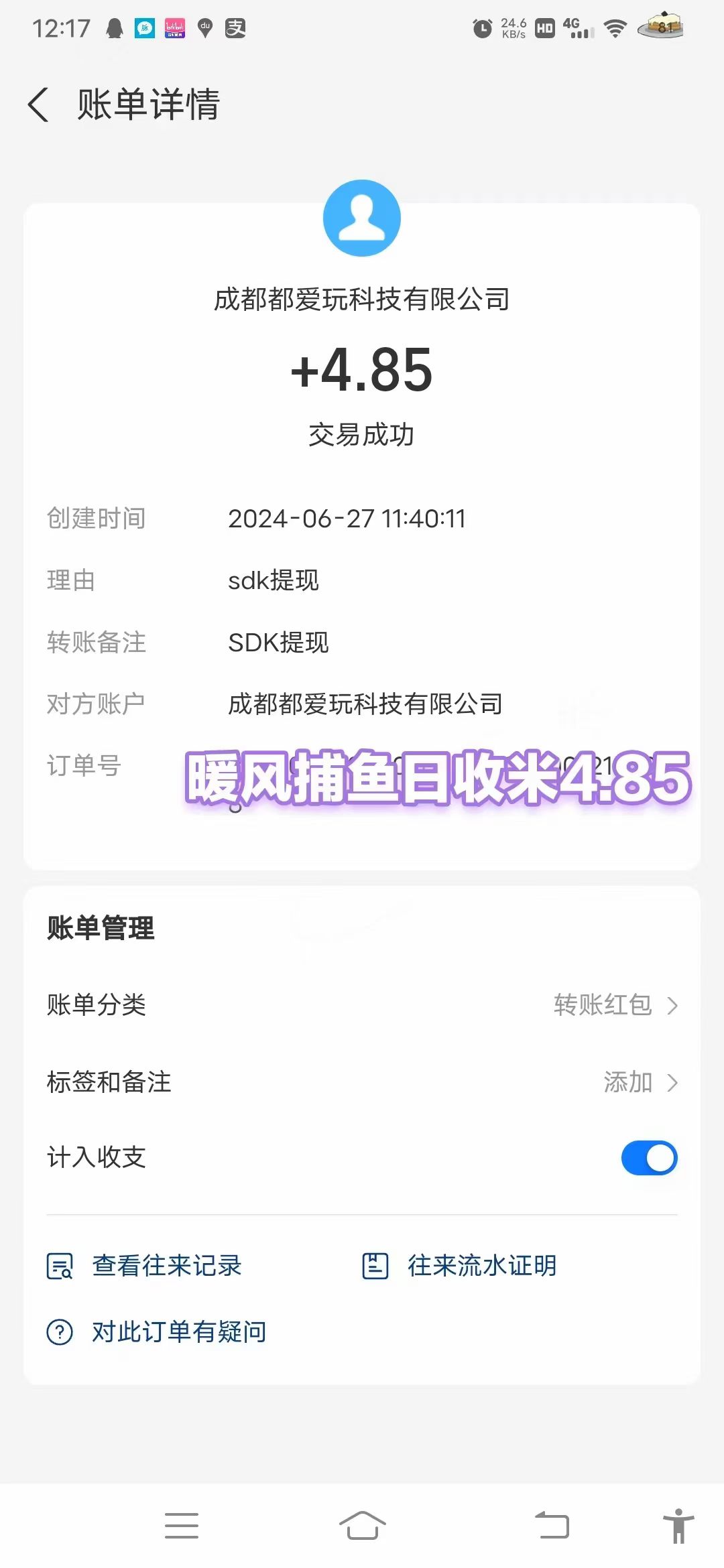Tap 对此订单有疑问

[156, 1331]
